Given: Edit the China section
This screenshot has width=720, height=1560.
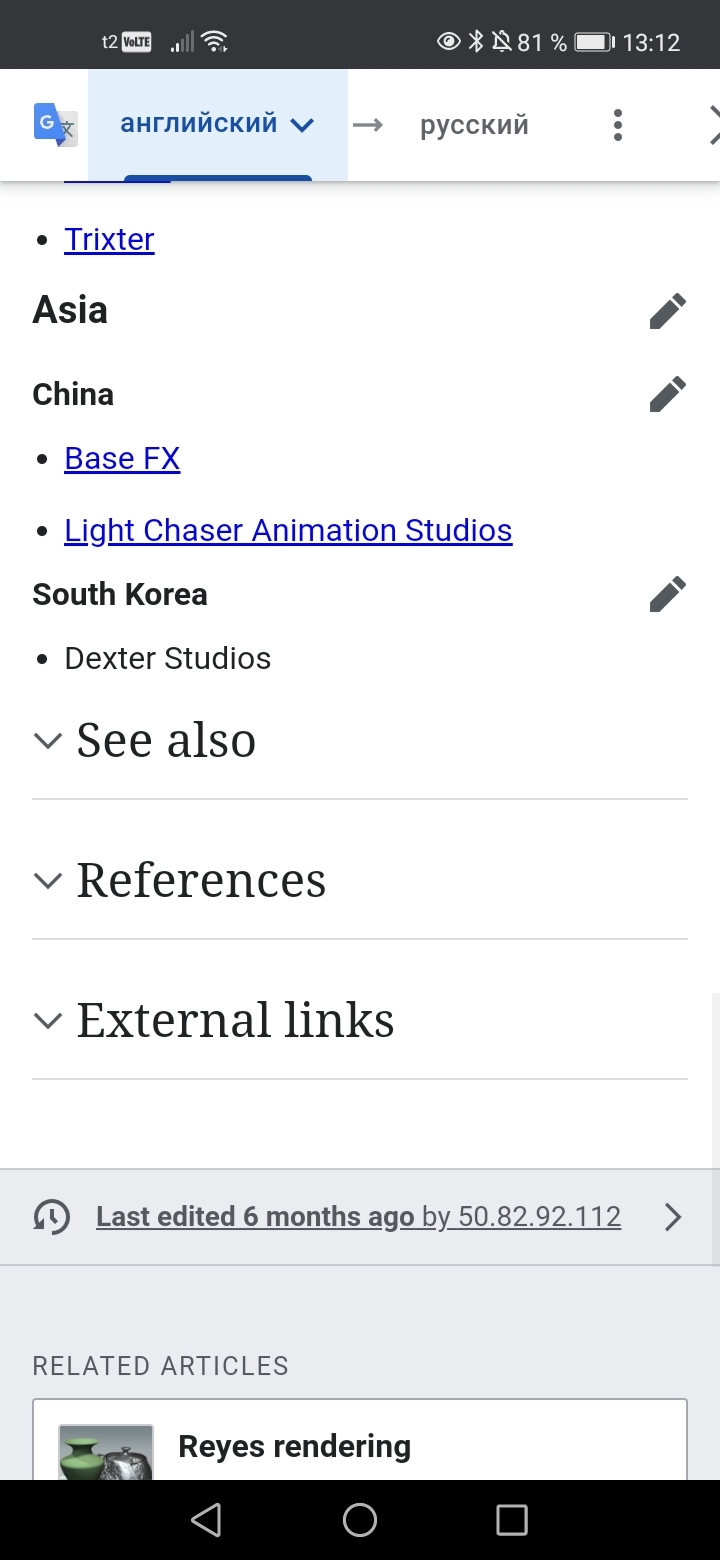Looking at the screenshot, I should pos(667,394).
